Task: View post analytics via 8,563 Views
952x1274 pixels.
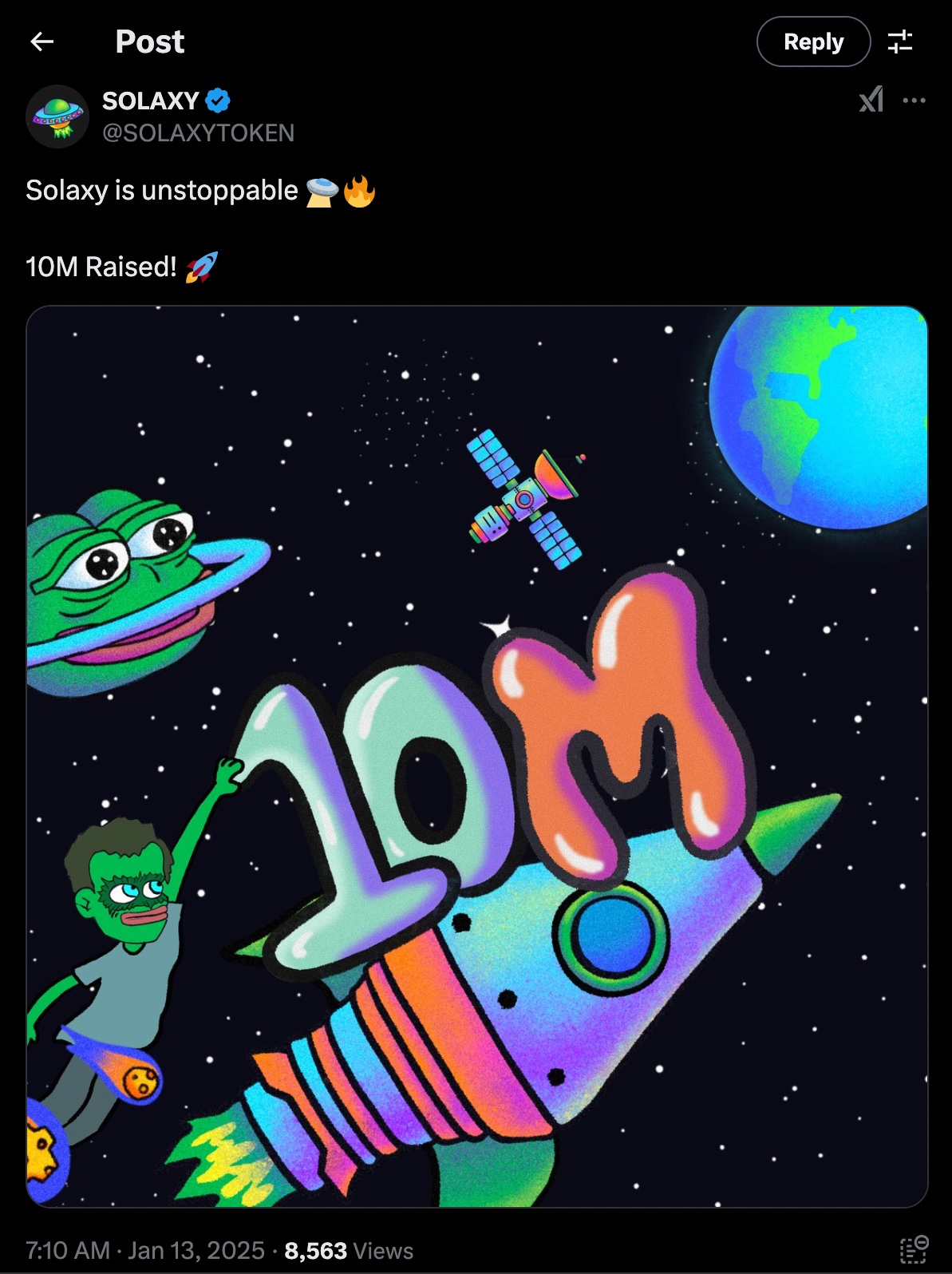Action: pyautogui.click(x=349, y=1250)
